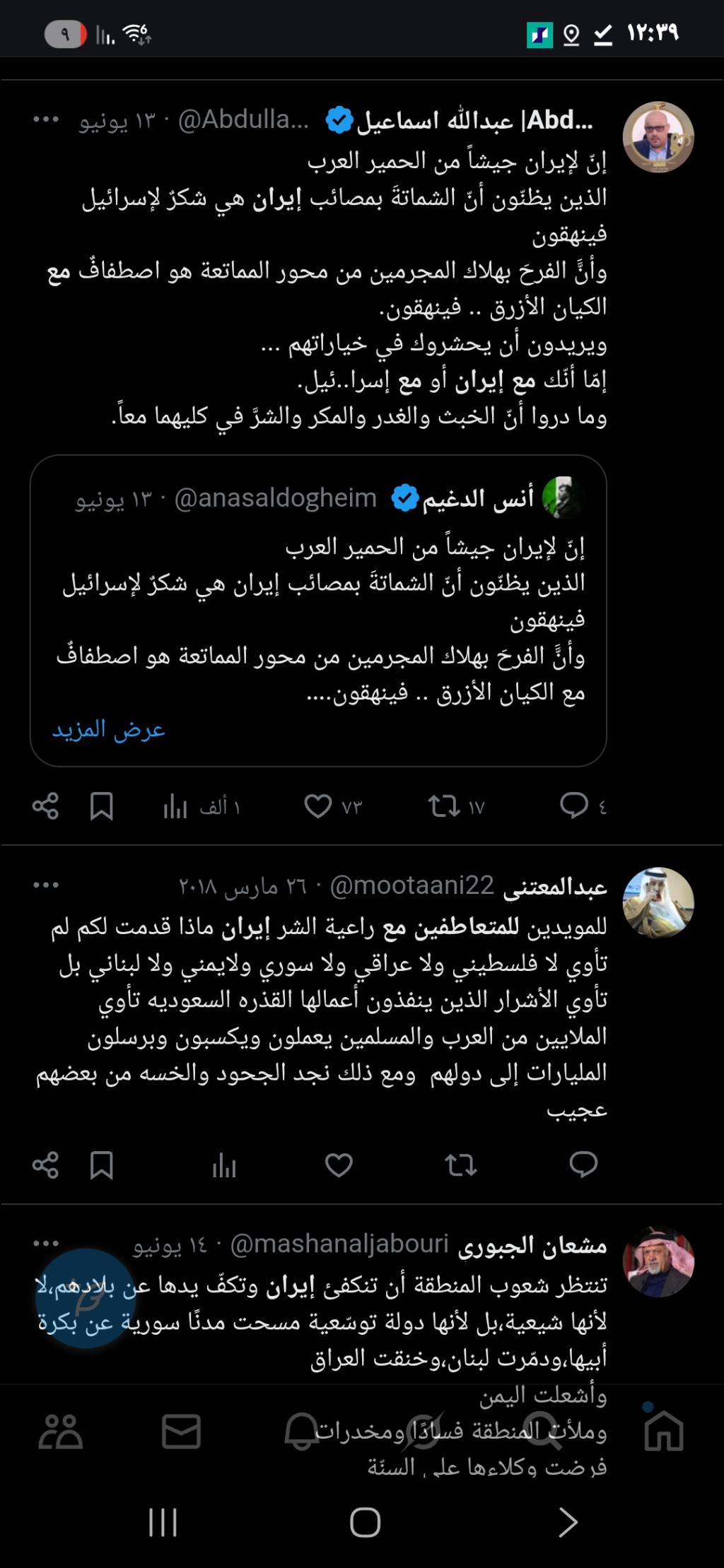The image size is (724, 1568).
Task: Switch to the Home tab
Action: tap(663, 1430)
